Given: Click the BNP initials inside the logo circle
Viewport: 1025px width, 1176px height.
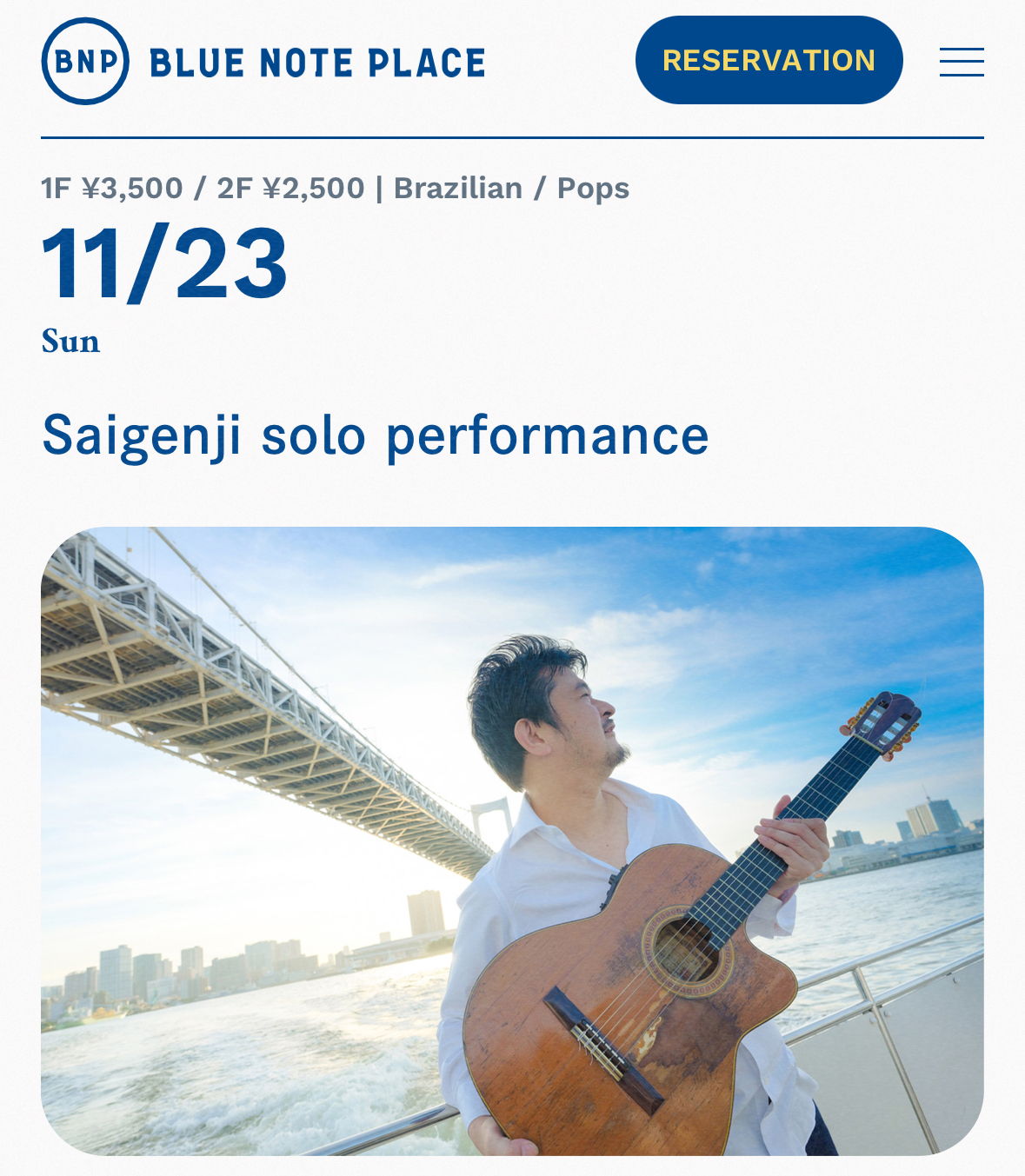Looking at the screenshot, I should pos(87,60).
